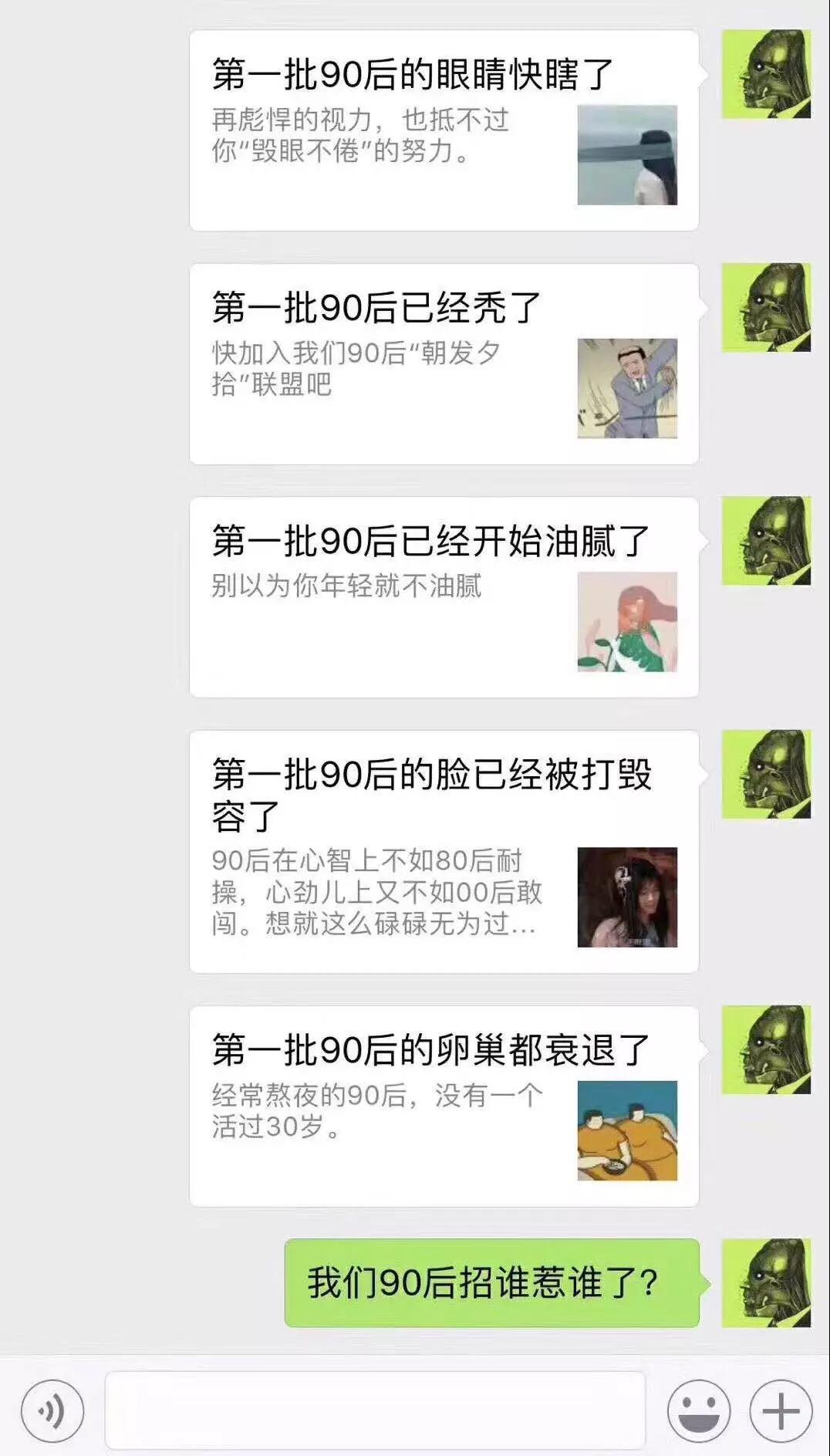Viewport: 830px width, 1456px height.
Task: Open the plus attachments menu
Action: (781, 1411)
